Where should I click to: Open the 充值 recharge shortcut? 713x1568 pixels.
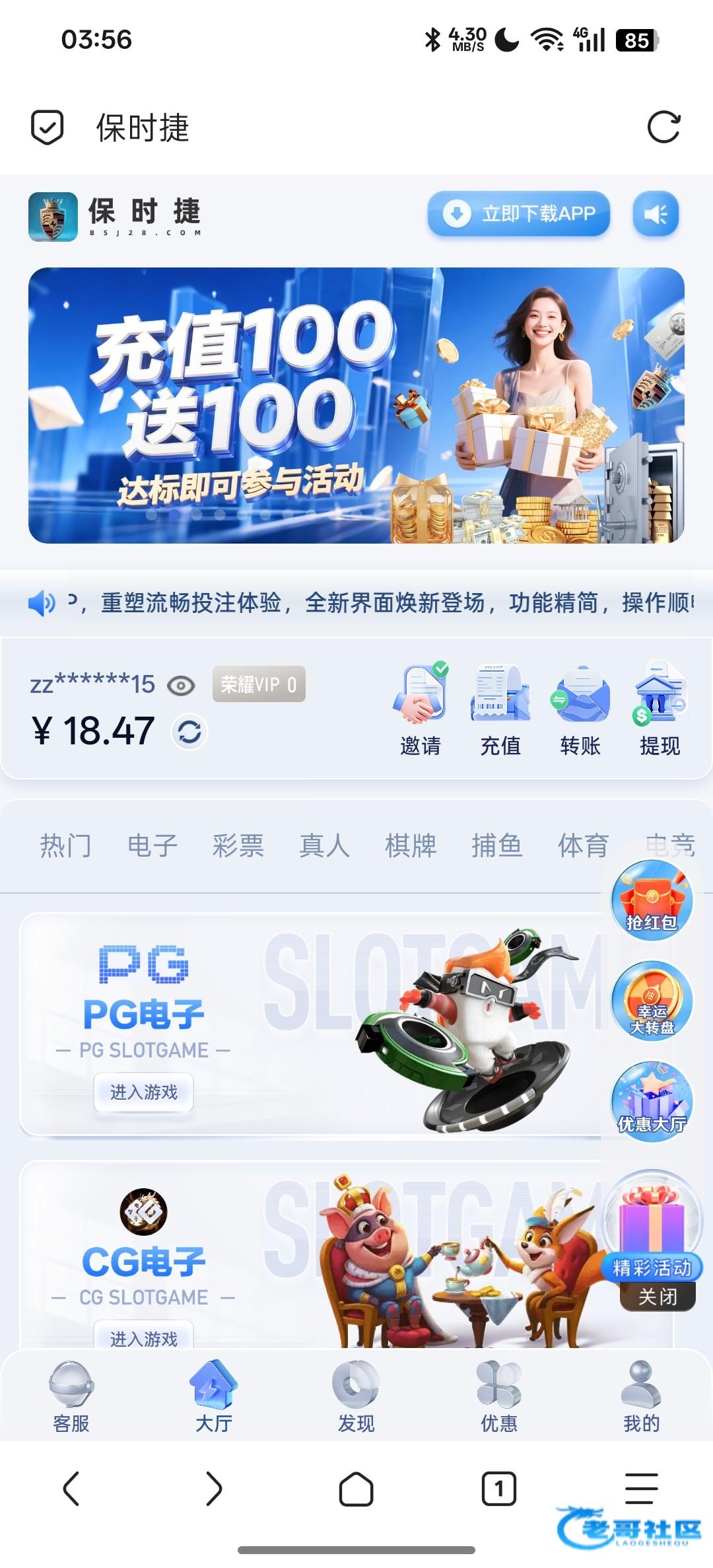tap(500, 711)
